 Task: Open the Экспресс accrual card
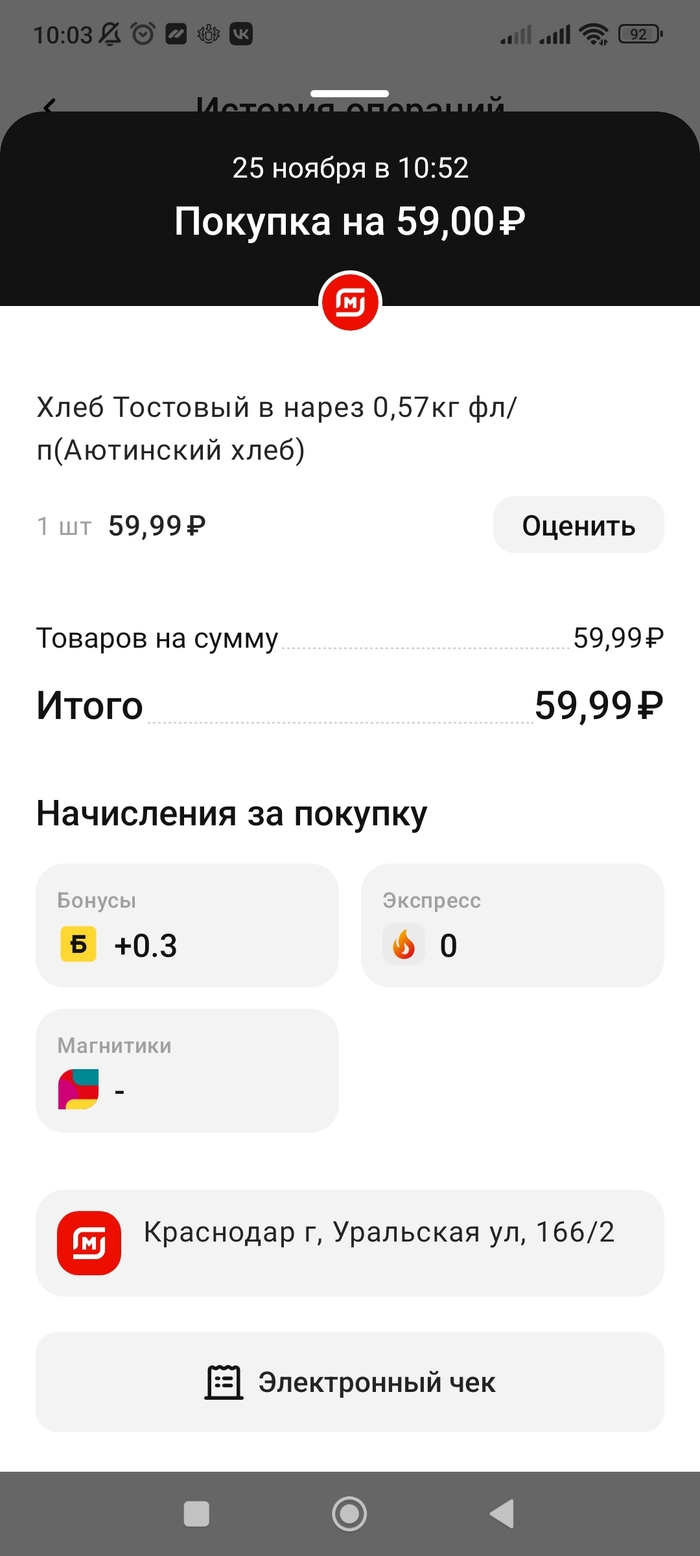coord(512,926)
